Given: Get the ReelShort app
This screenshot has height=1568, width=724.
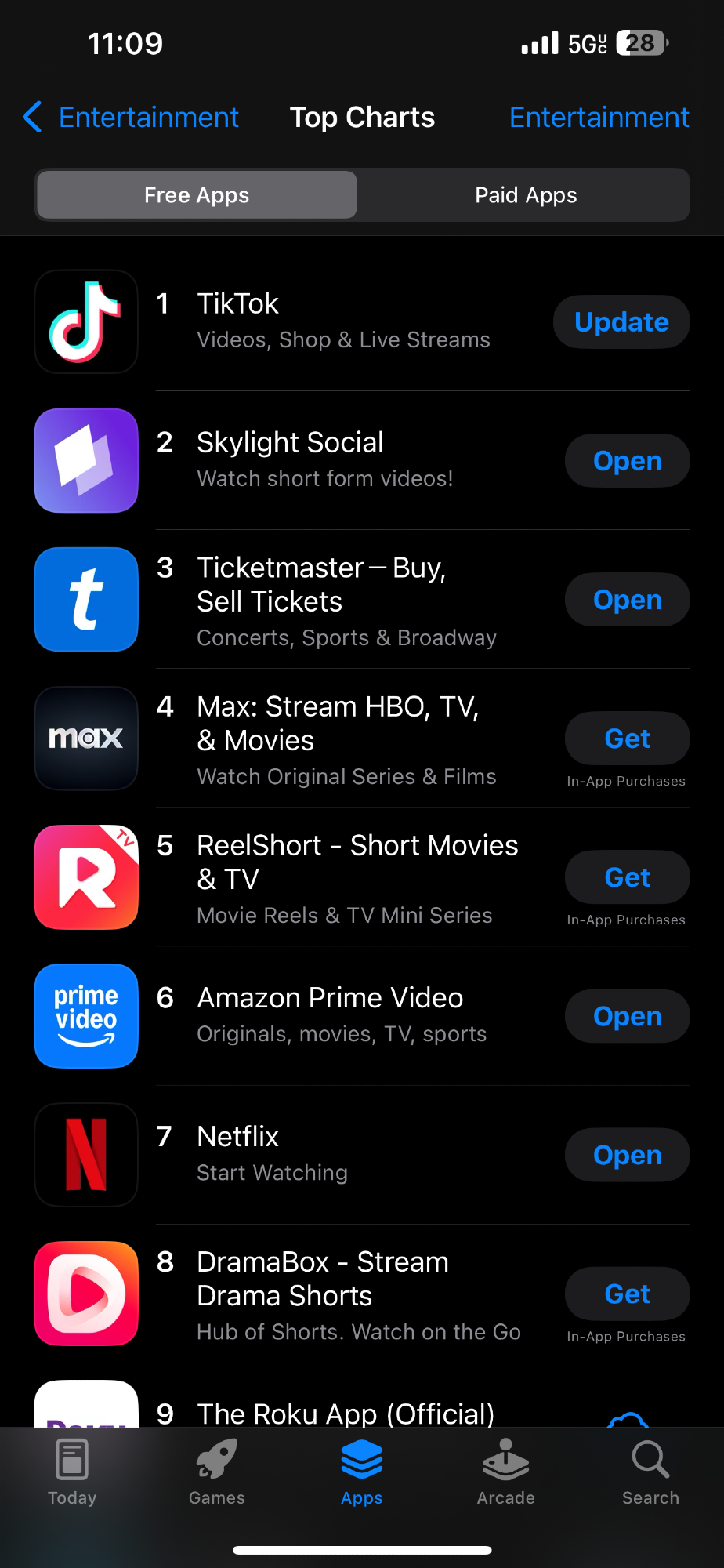Looking at the screenshot, I should pyautogui.click(x=627, y=877).
